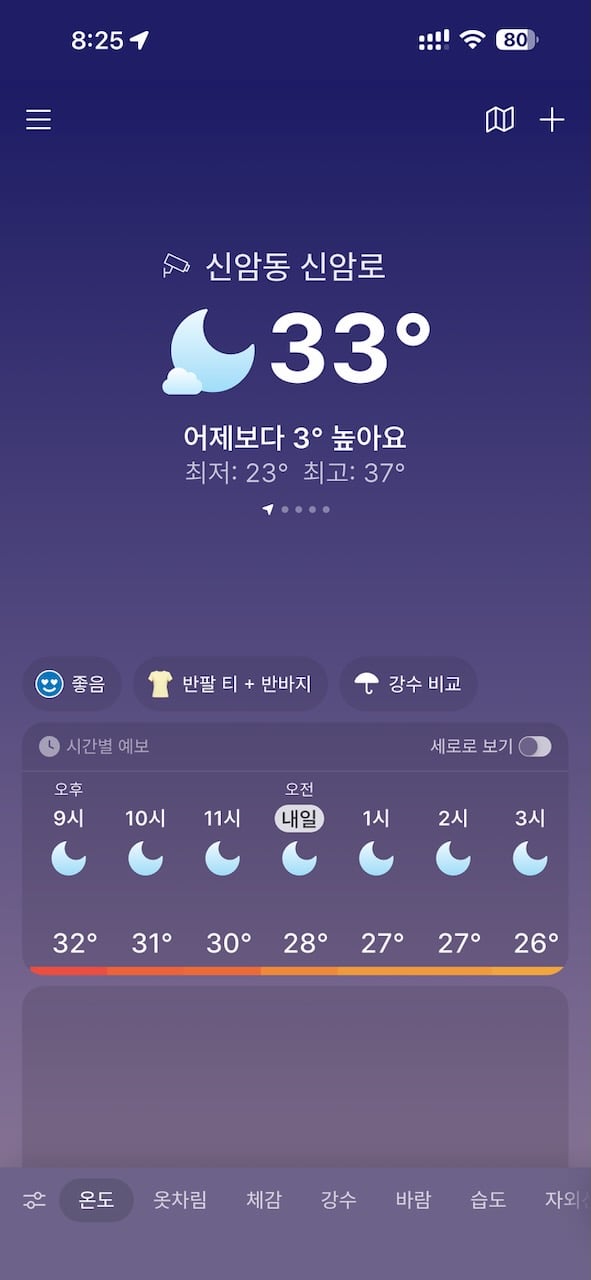Switch to the 습도 tab
Viewport: 591px width, 1280px height.
(x=488, y=1200)
